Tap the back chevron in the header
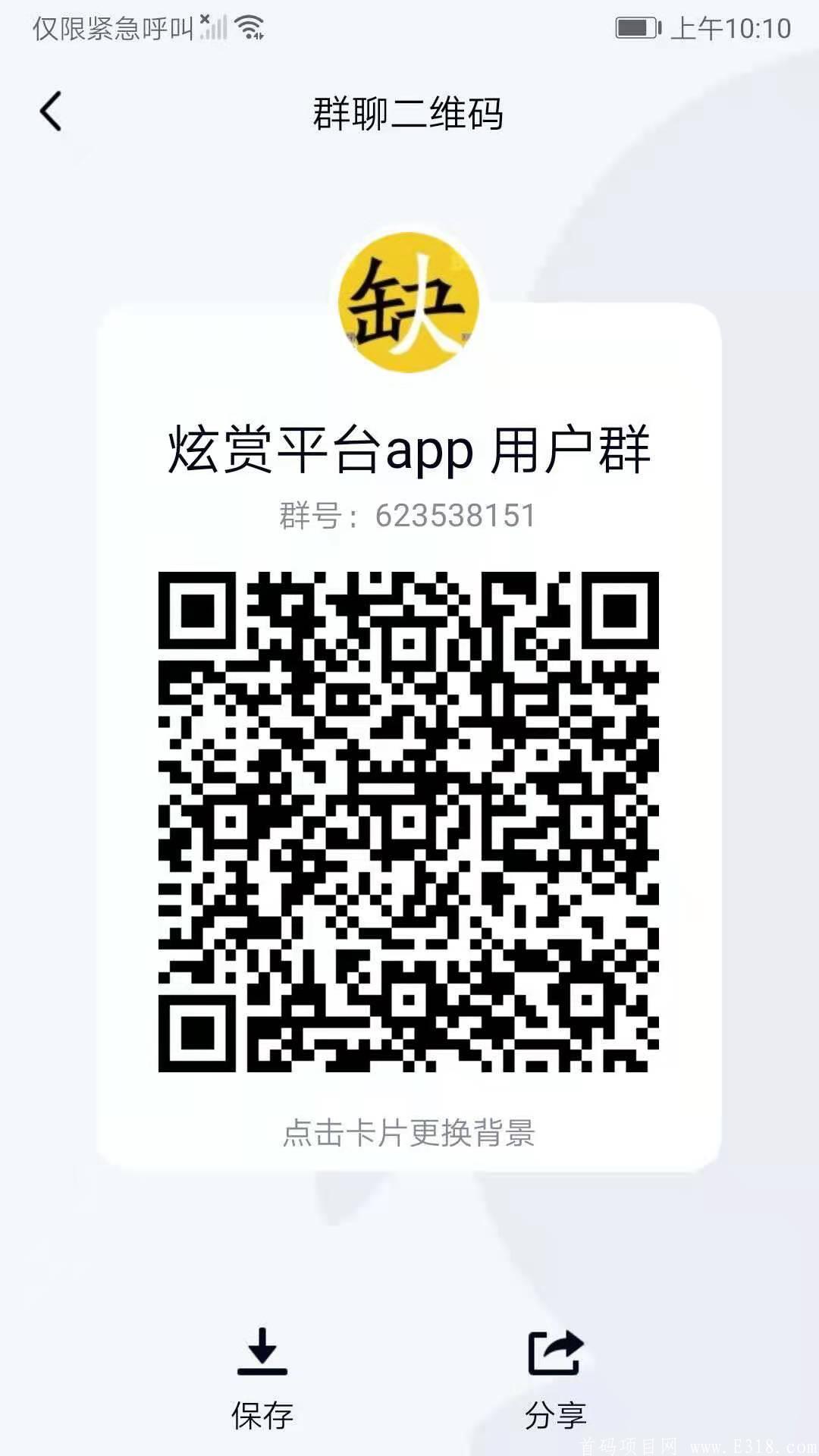 pos(51,112)
